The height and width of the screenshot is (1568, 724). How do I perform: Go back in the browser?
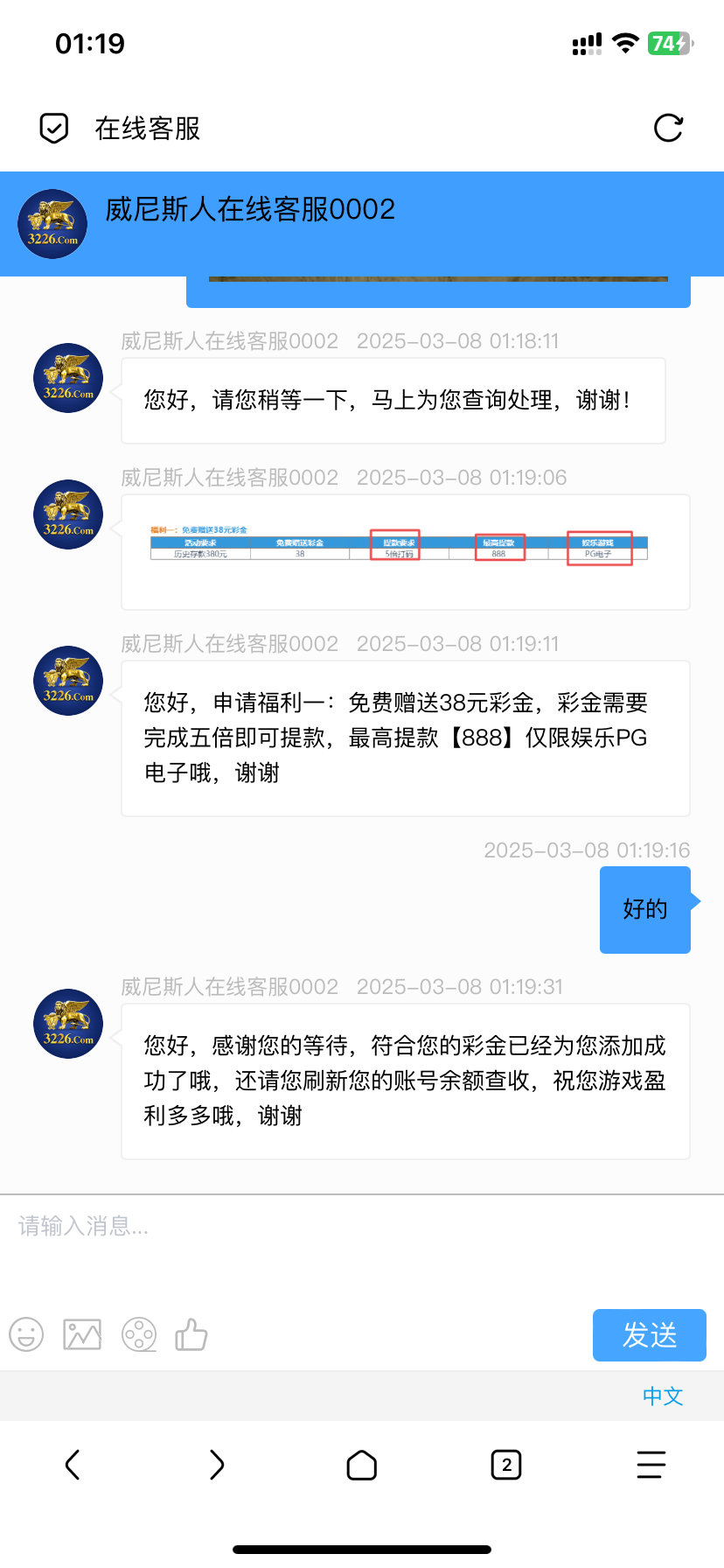tap(73, 1465)
